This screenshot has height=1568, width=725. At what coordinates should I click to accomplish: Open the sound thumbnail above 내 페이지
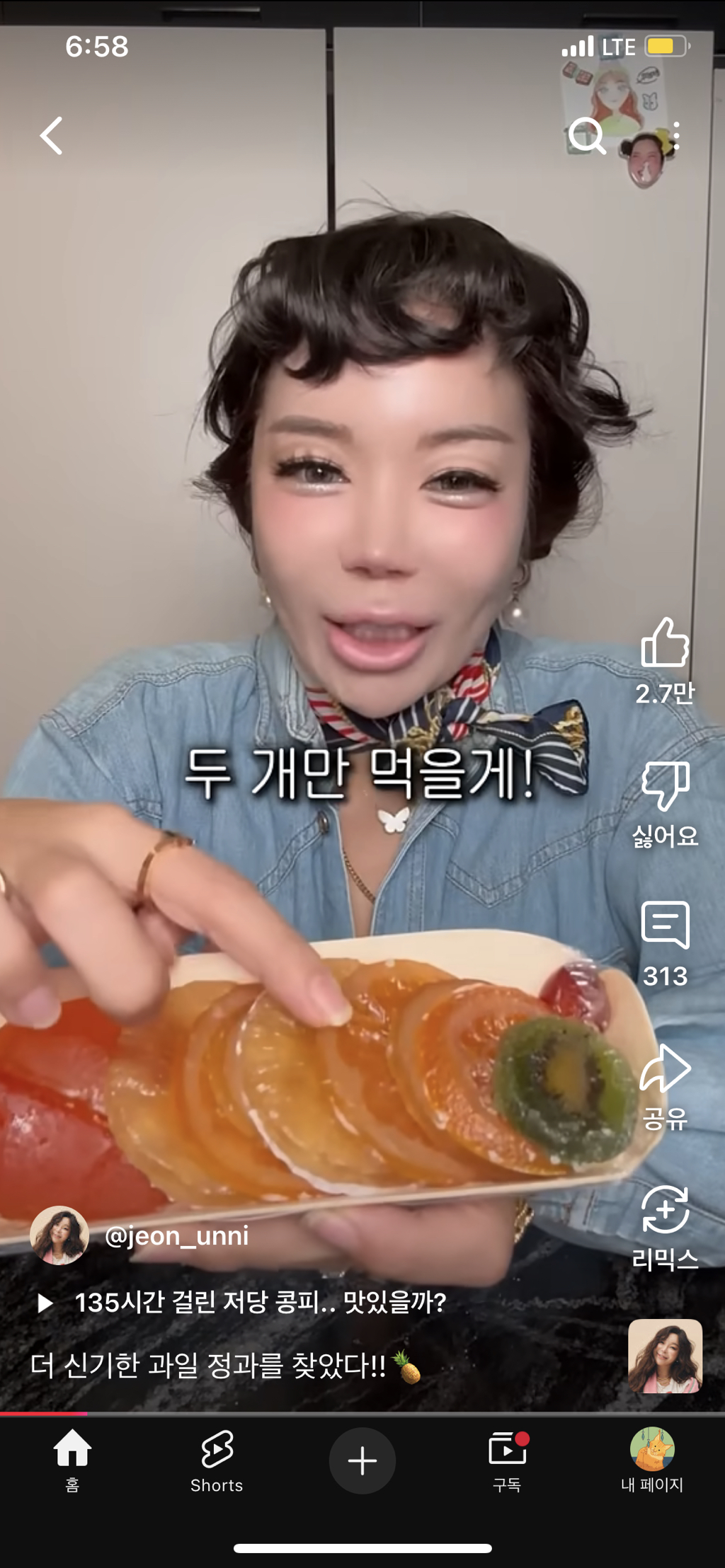[x=665, y=1356]
